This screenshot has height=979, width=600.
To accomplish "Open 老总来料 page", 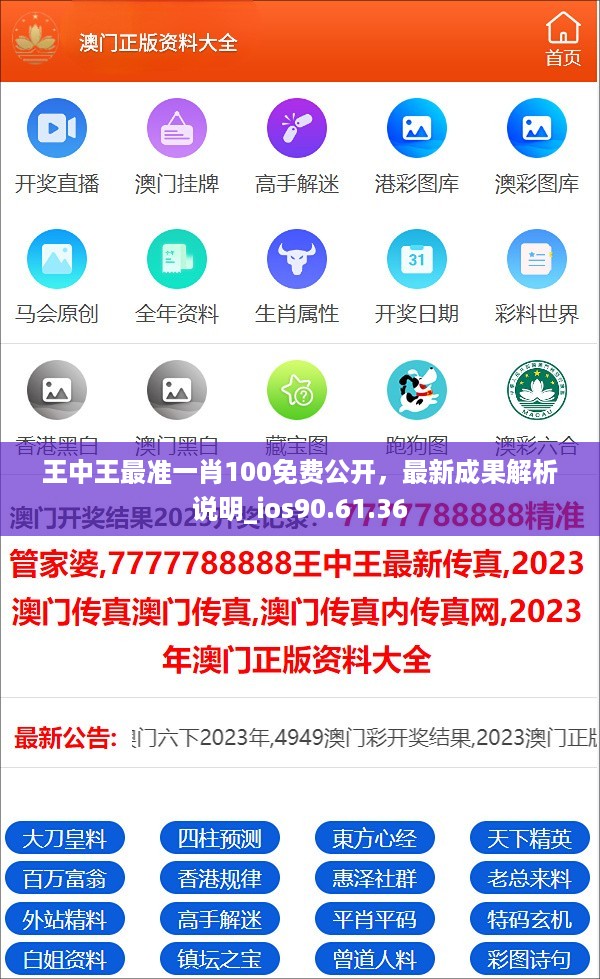I will point(530,879).
